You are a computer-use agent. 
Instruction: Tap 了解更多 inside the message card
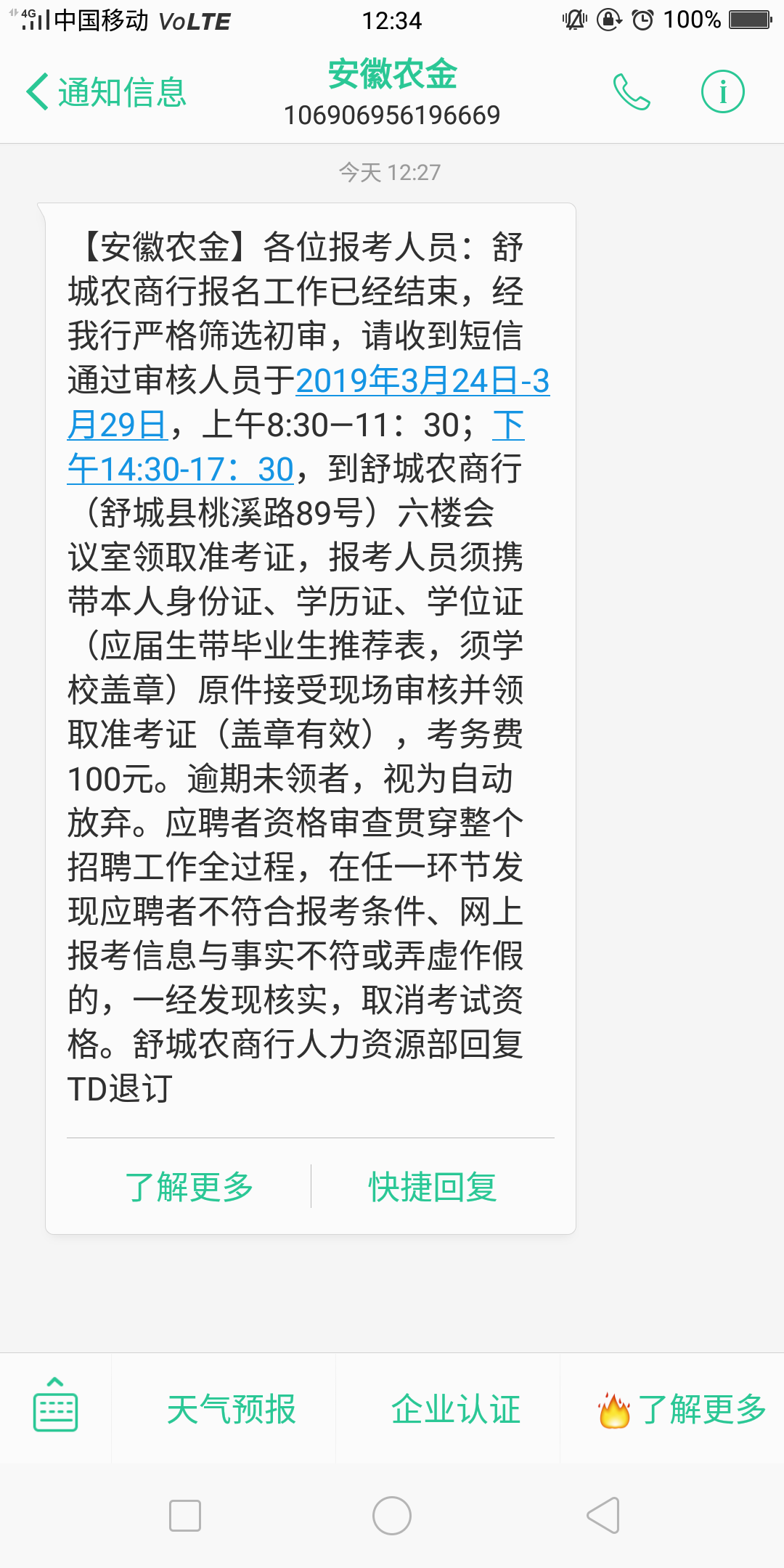click(x=189, y=1188)
